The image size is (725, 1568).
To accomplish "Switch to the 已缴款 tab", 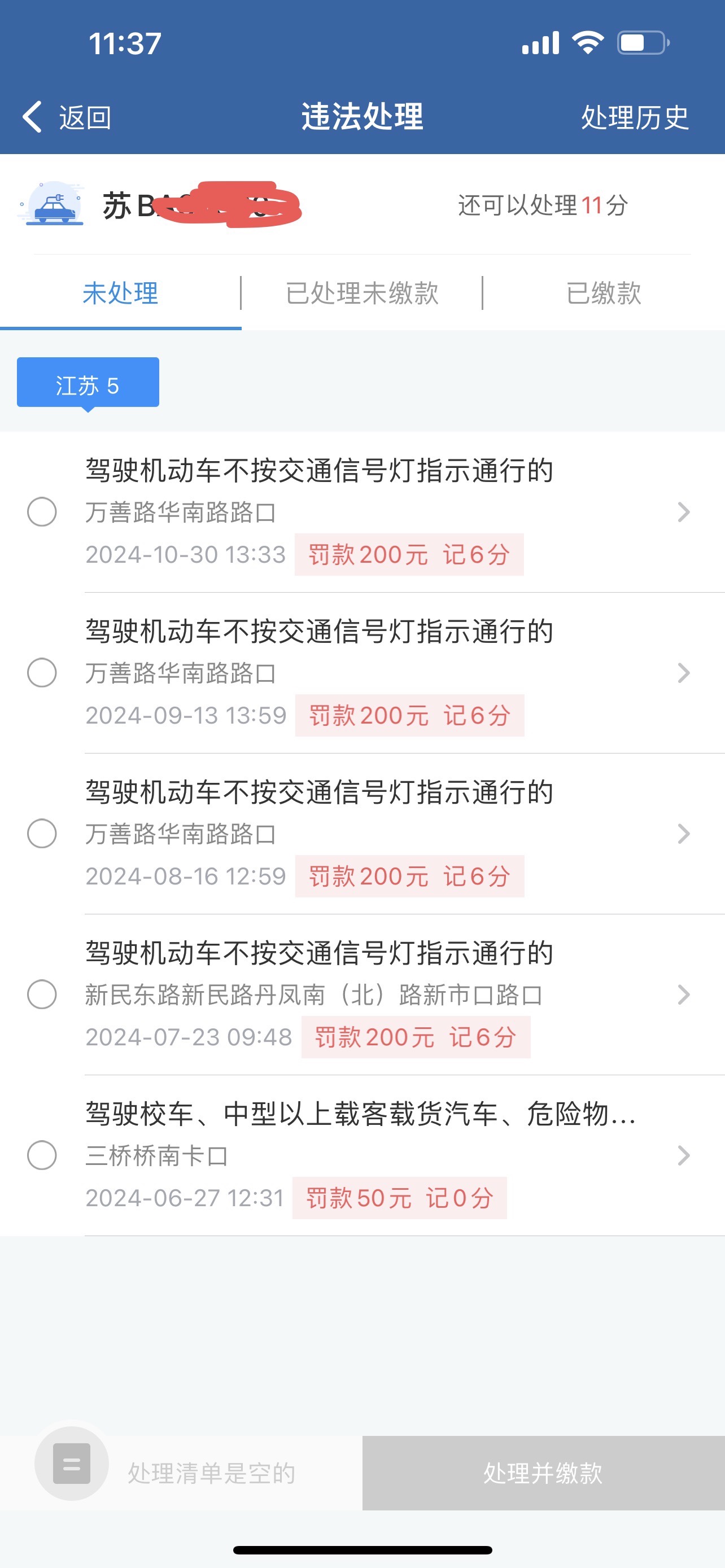I will [603, 293].
